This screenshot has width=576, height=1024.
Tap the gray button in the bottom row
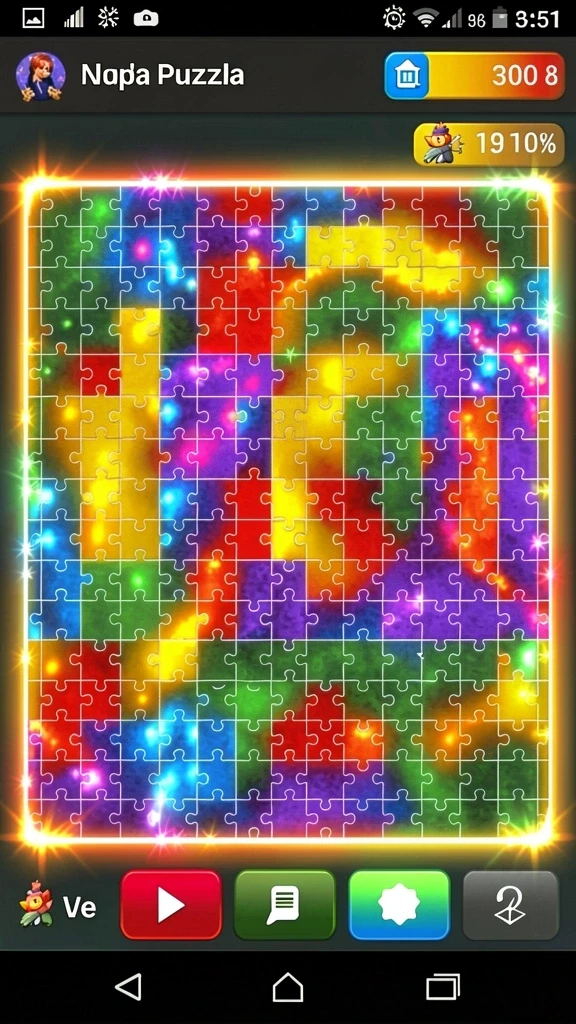coord(511,904)
